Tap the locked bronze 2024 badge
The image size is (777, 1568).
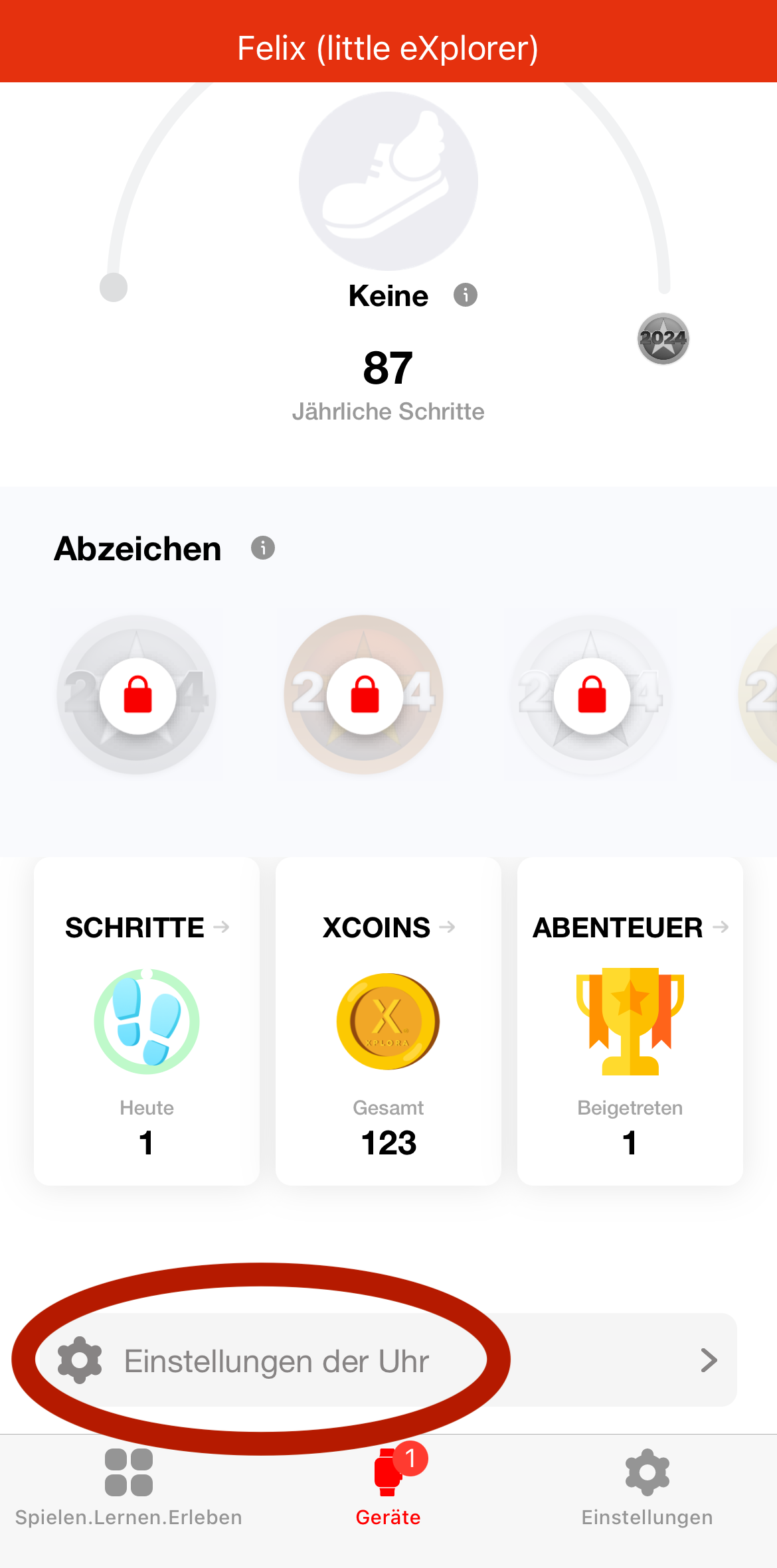(x=364, y=695)
